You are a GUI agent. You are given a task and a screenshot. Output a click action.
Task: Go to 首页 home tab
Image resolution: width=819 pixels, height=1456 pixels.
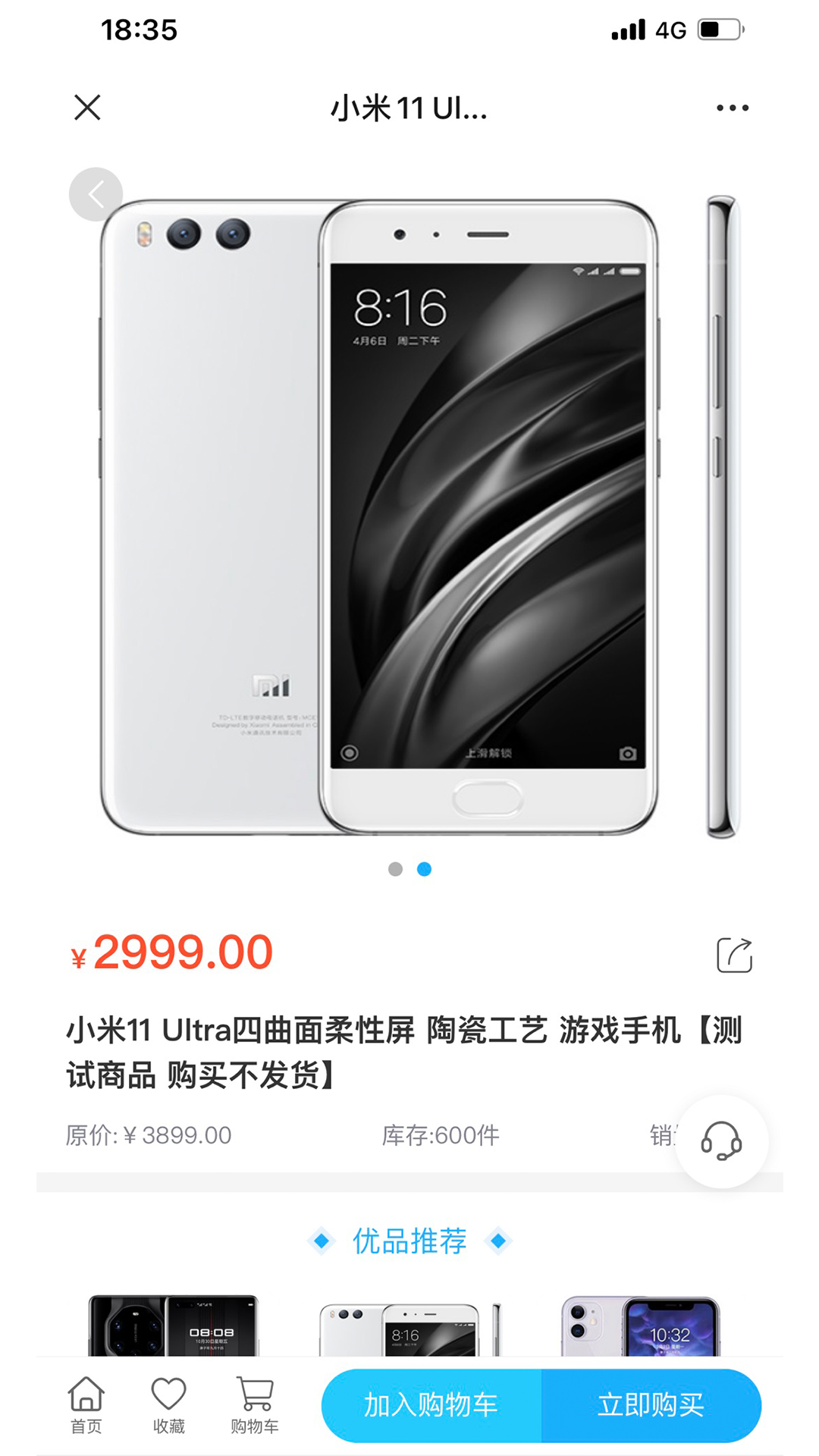tap(86, 1405)
